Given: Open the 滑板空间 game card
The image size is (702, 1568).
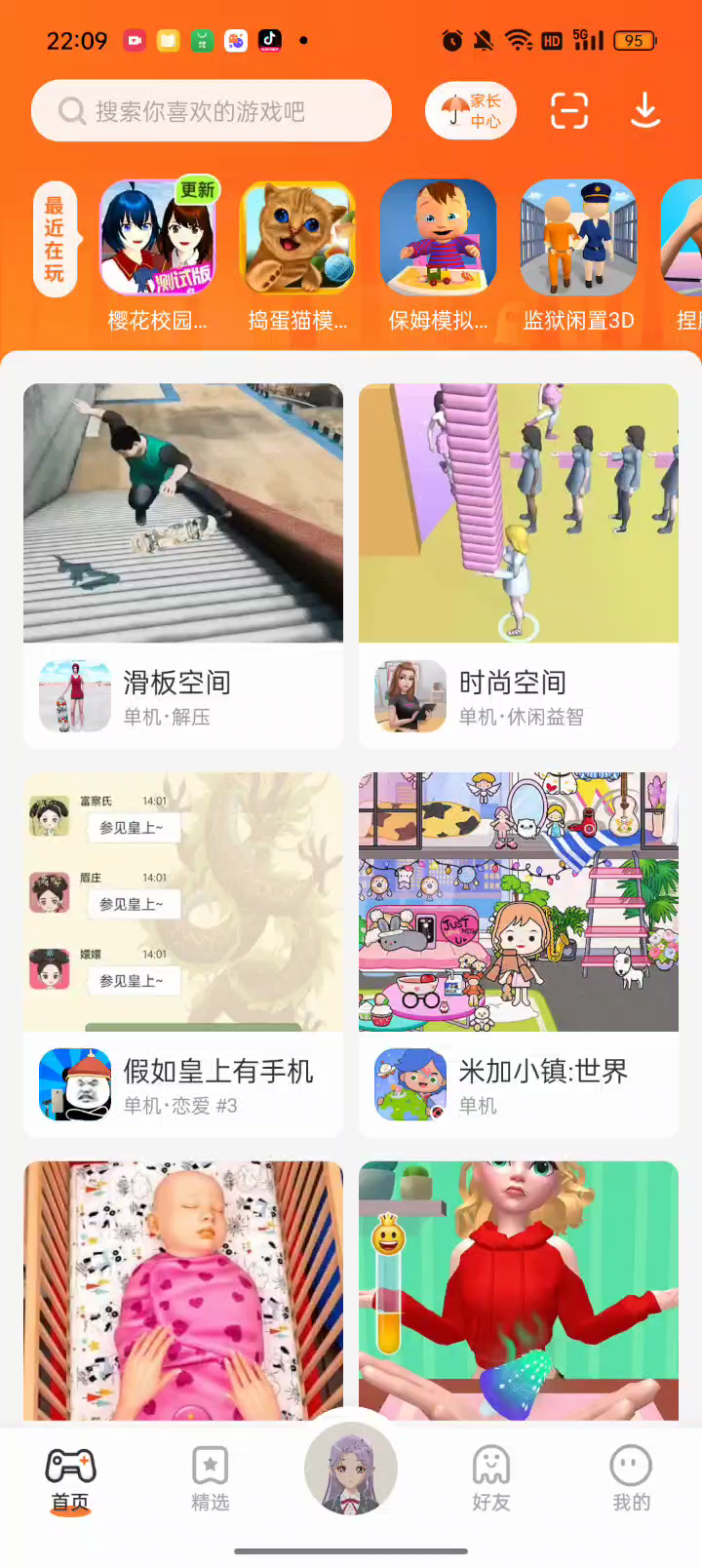Looking at the screenshot, I should [x=183, y=566].
